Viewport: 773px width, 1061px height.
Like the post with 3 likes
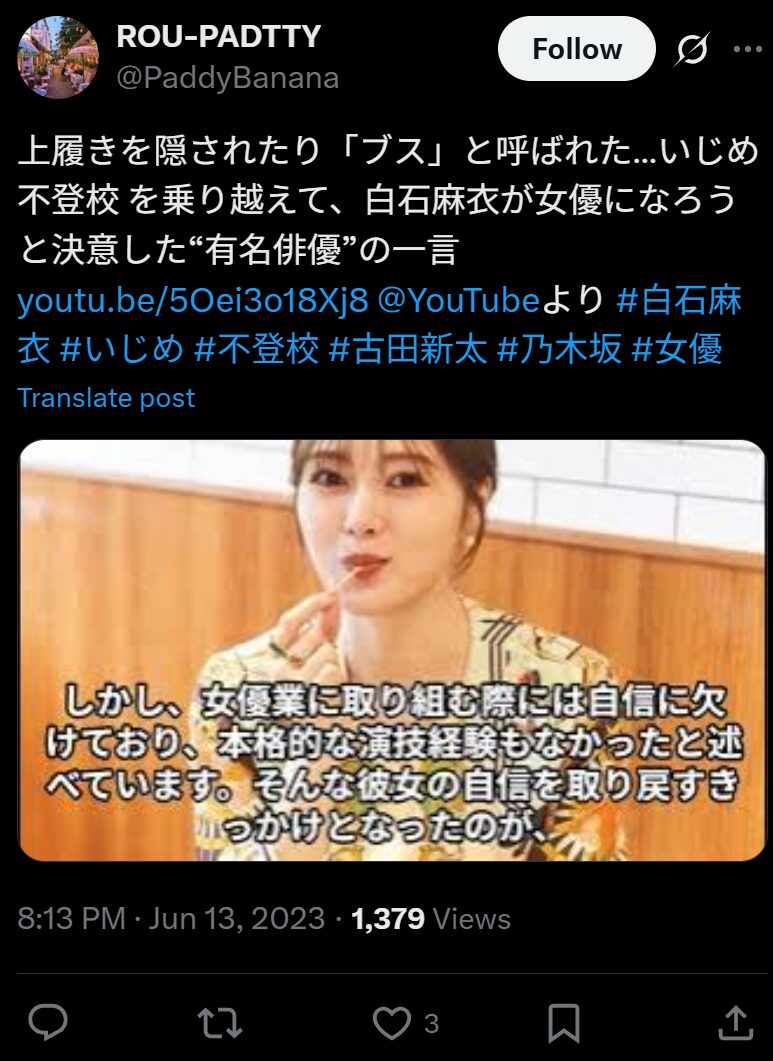[392, 1022]
